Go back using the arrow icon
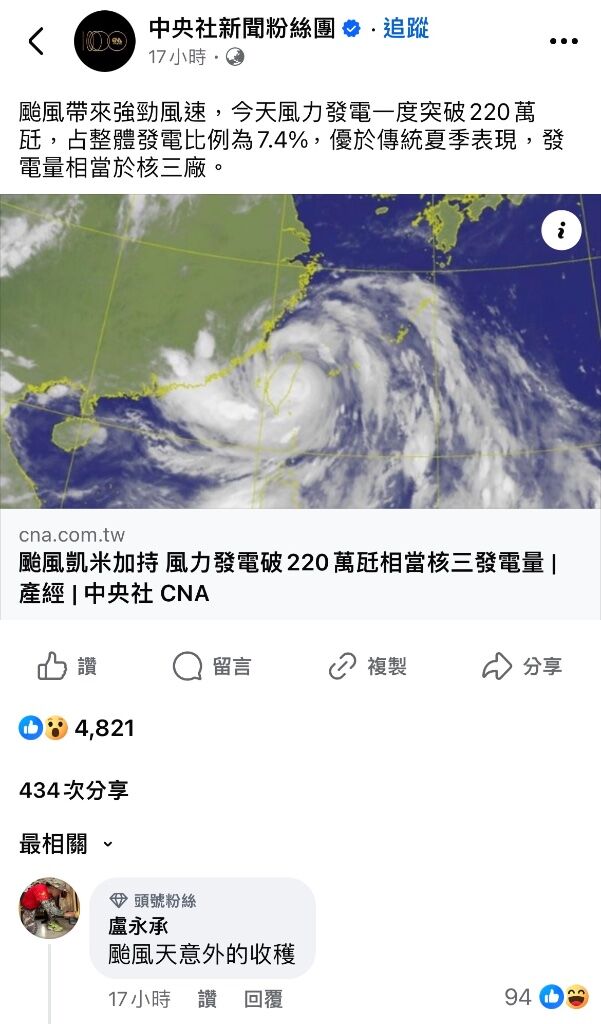 36,41
